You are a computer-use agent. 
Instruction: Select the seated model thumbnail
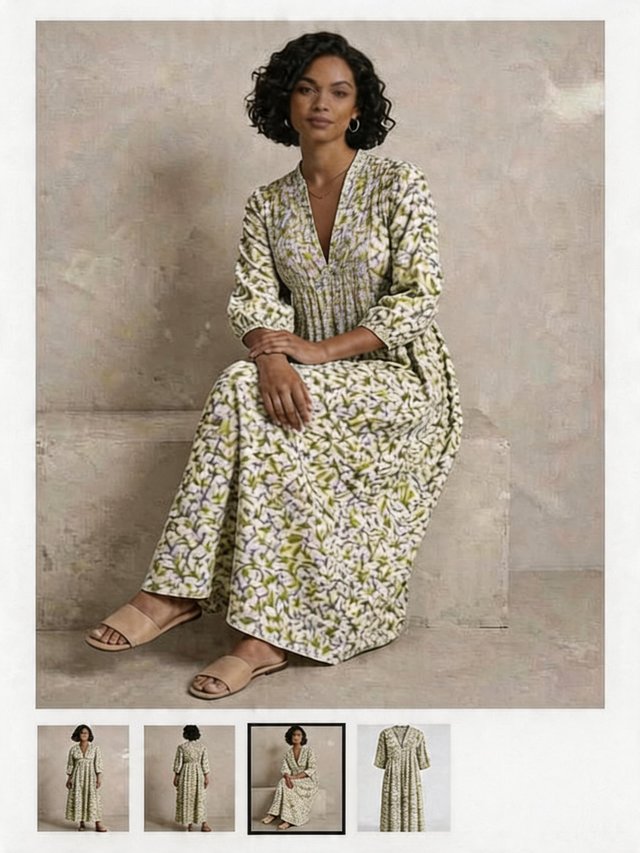point(297,778)
